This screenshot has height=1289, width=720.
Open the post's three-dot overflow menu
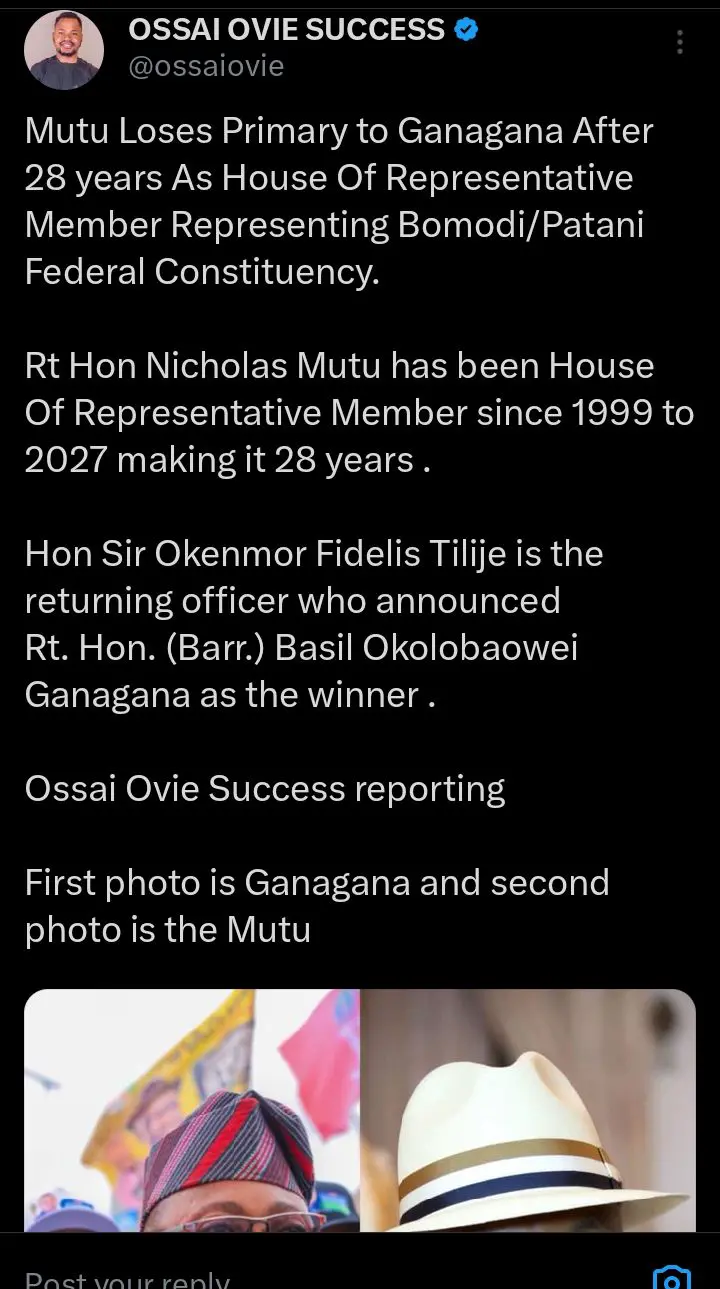680,42
